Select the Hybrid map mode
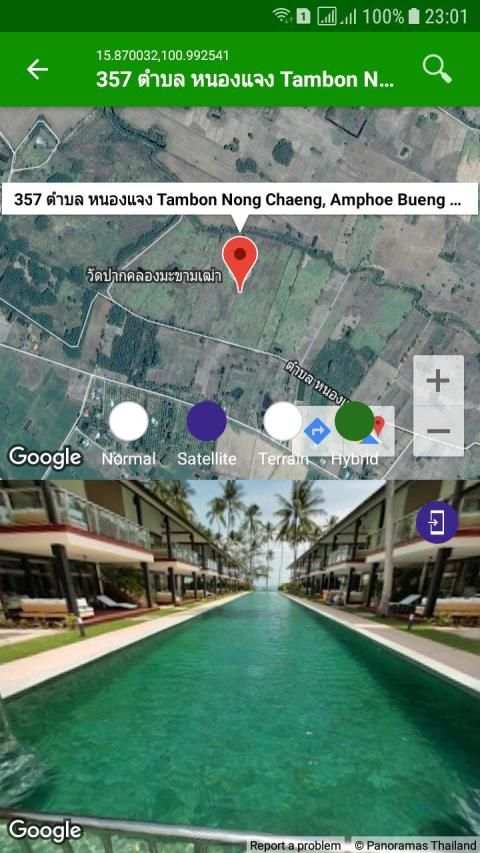 [354, 421]
